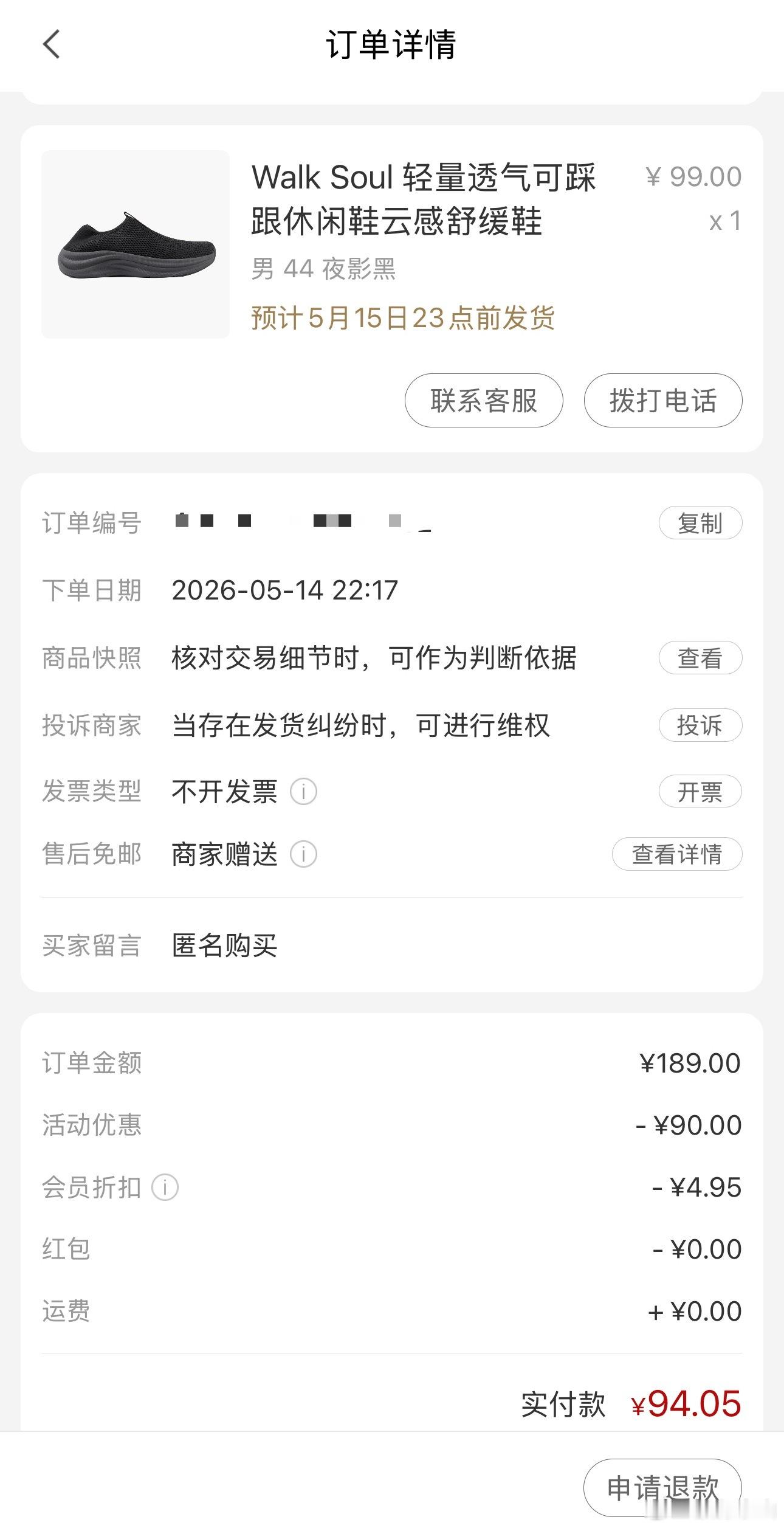Tap 申请退款 to request a refund
The image size is (784, 1528).
coord(662,1488)
